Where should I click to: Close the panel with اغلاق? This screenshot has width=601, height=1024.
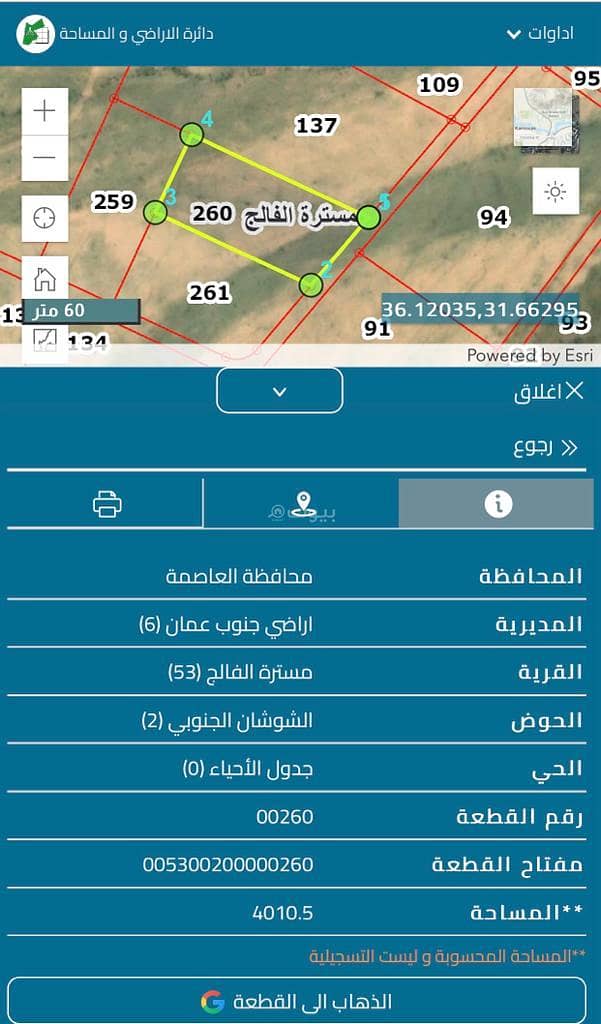[548, 391]
